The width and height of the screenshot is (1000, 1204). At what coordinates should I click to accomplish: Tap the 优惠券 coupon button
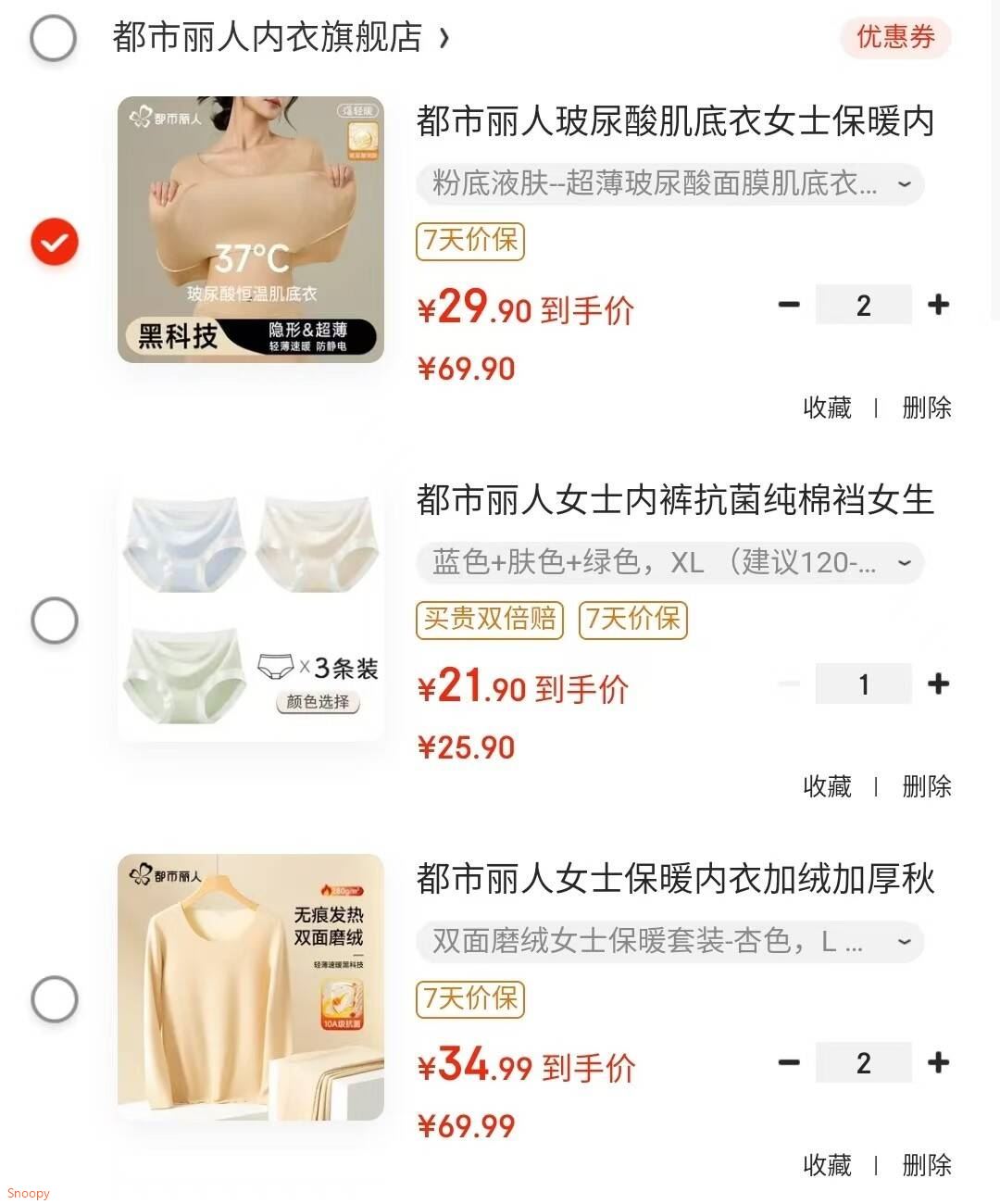pyautogui.click(x=894, y=38)
